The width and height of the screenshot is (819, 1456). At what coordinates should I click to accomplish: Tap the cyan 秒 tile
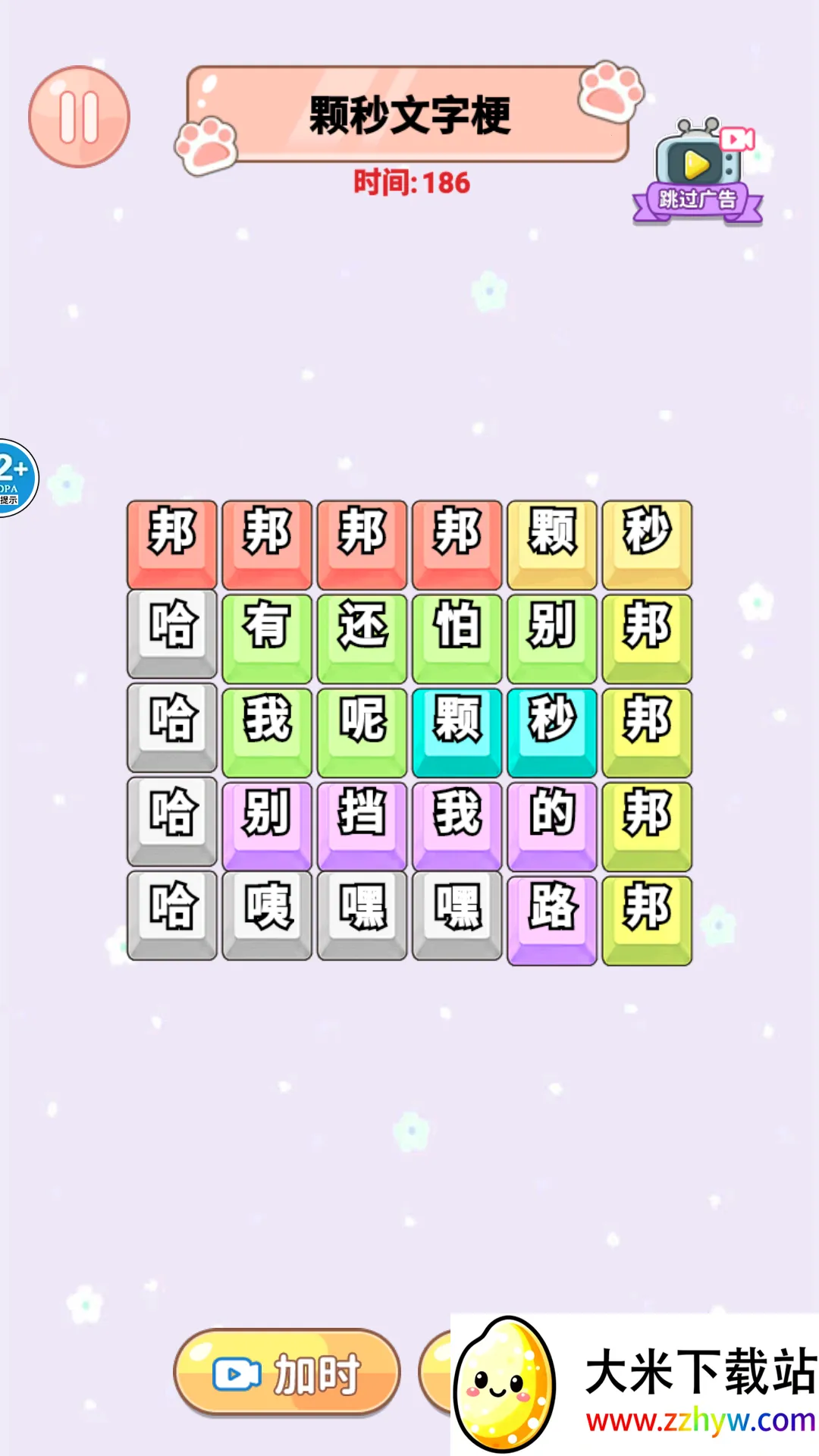tap(552, 731)
